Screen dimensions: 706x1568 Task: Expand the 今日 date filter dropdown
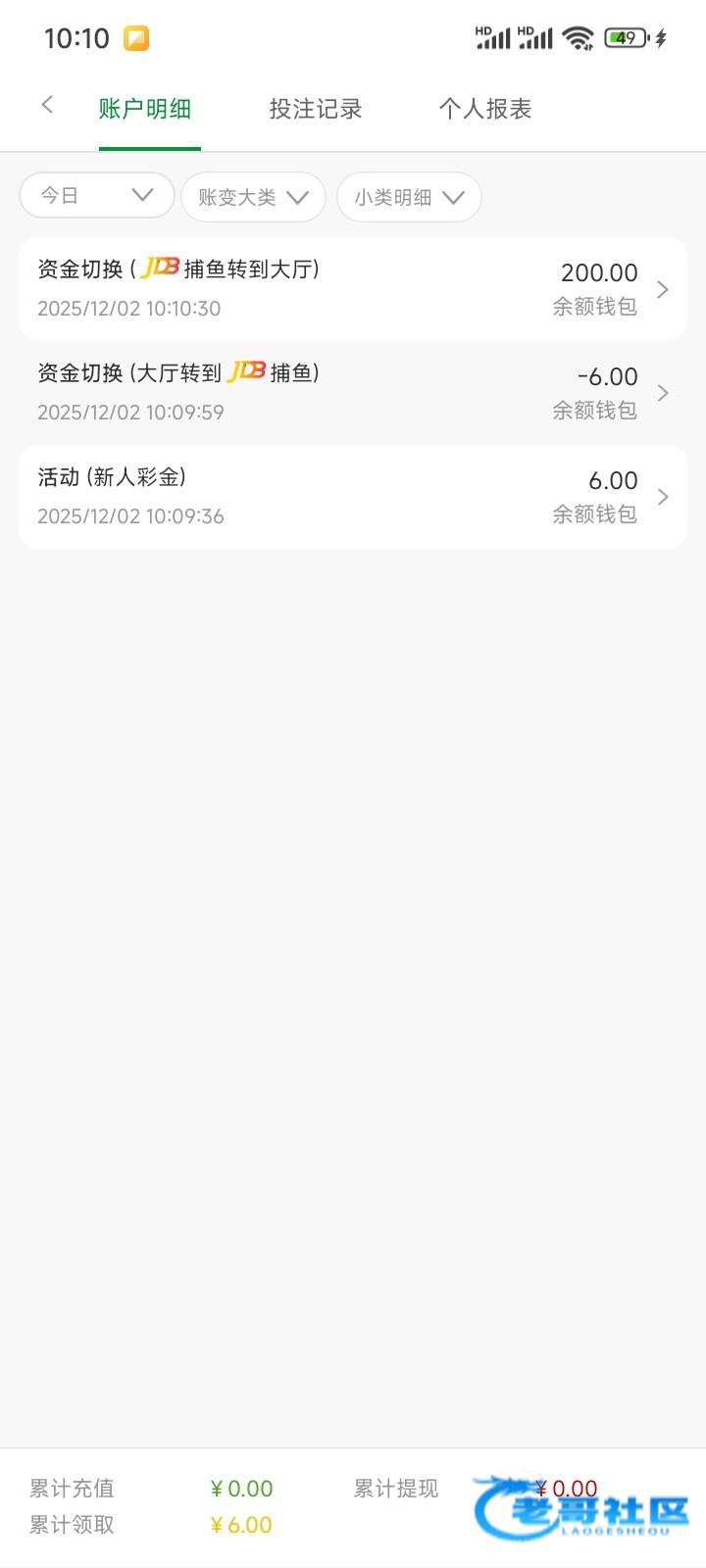(96, 195)
